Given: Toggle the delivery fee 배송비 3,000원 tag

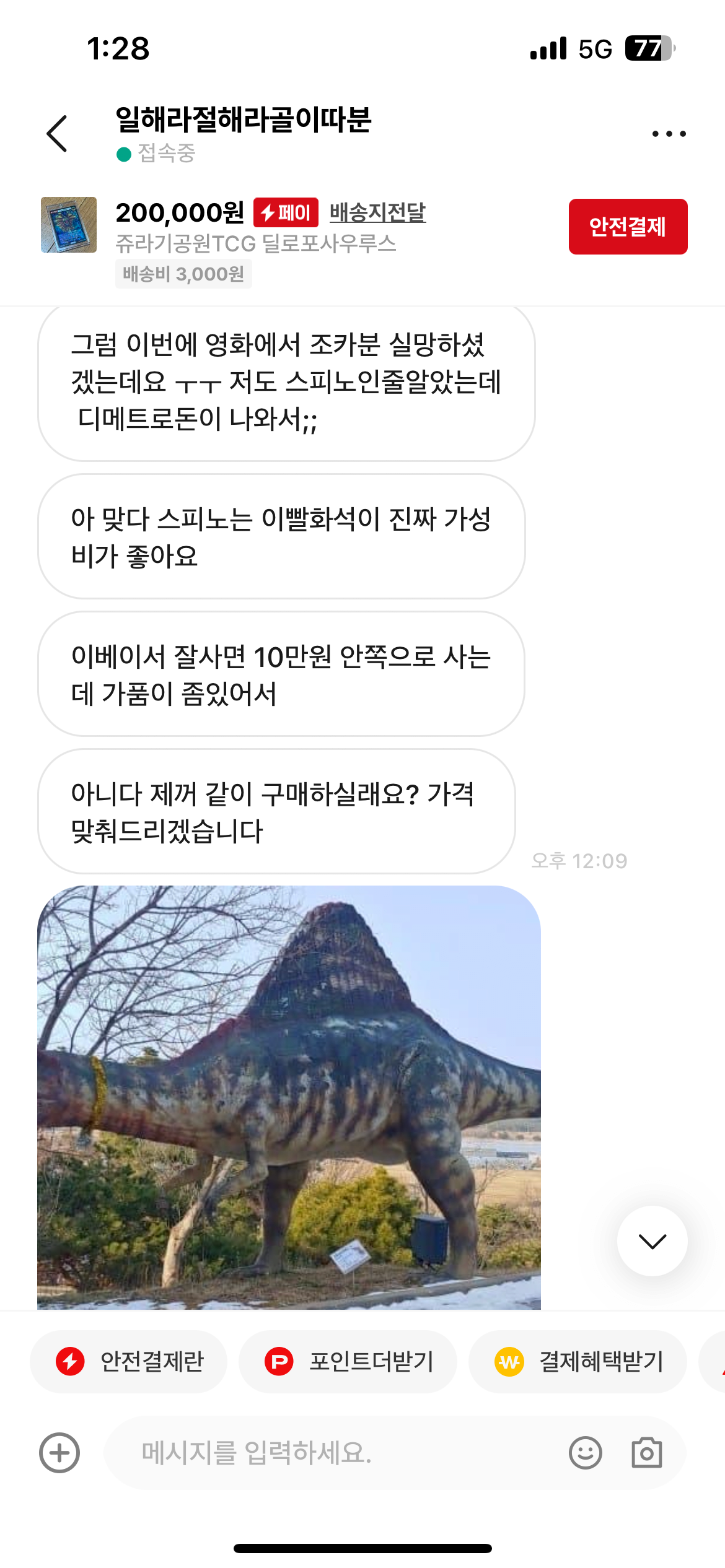Looking at the screenshot, I should 183,272.
